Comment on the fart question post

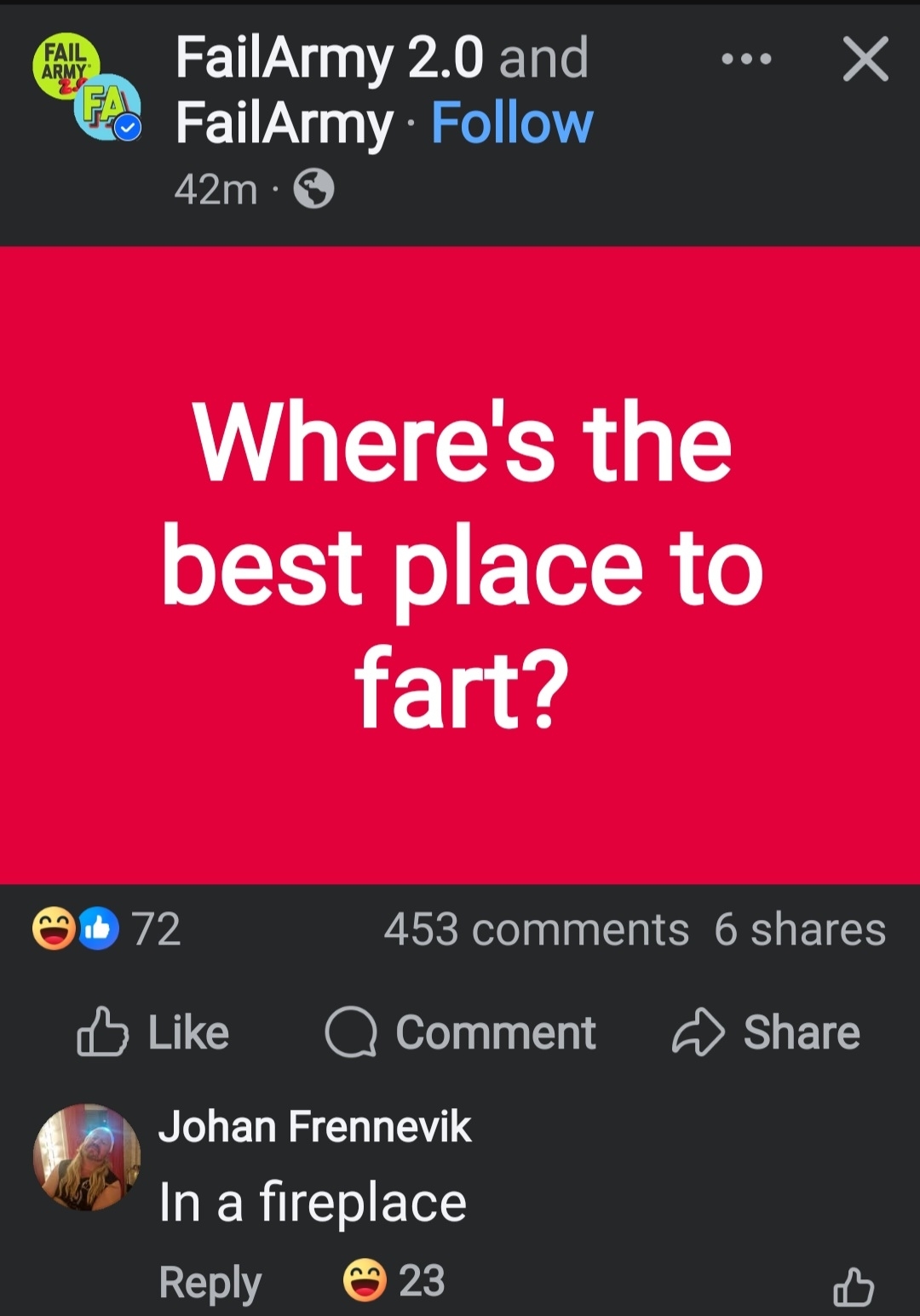click(461, 1032)
